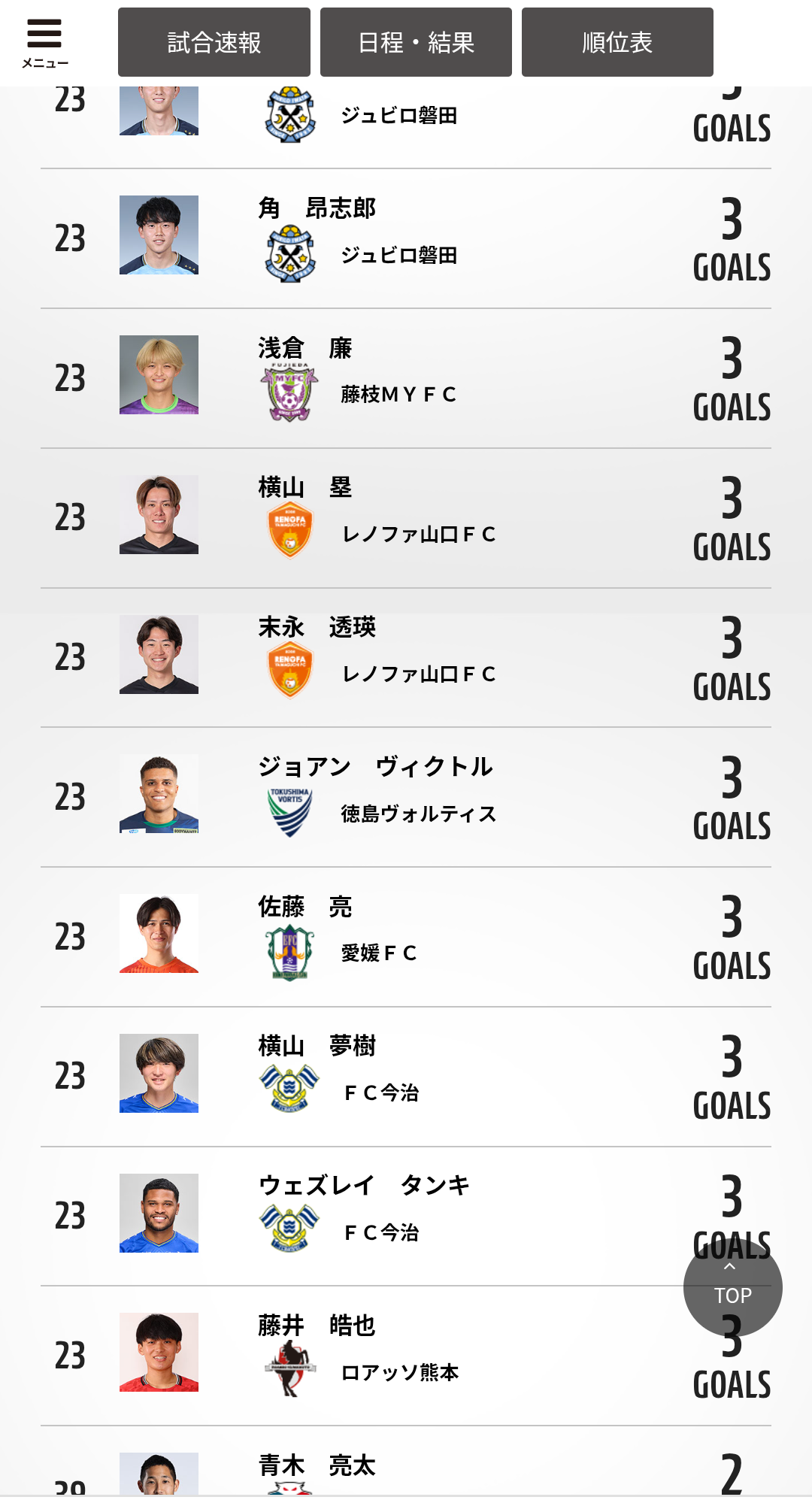Screen dimensions: 812x1500
Task: Open the メニュー hamburger menu
Action: pos(44,43)
